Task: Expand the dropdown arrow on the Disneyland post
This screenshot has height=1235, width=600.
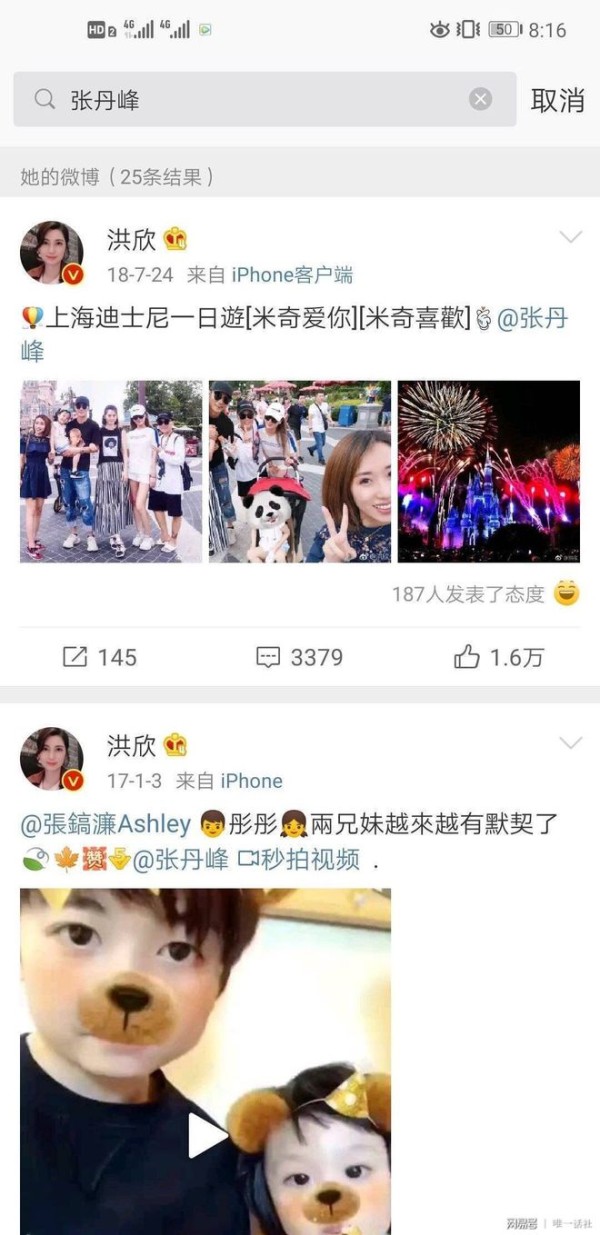Action: tap(570, 237)
